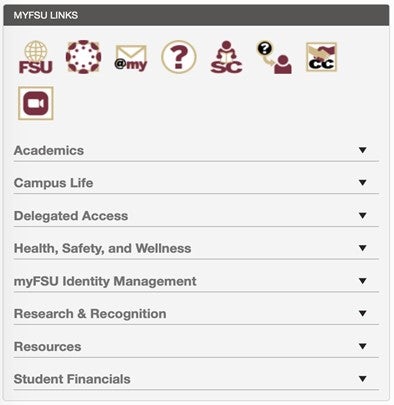Open the SC Student Central icon
This screenshot has height=405, width=394.
(226, 57)
